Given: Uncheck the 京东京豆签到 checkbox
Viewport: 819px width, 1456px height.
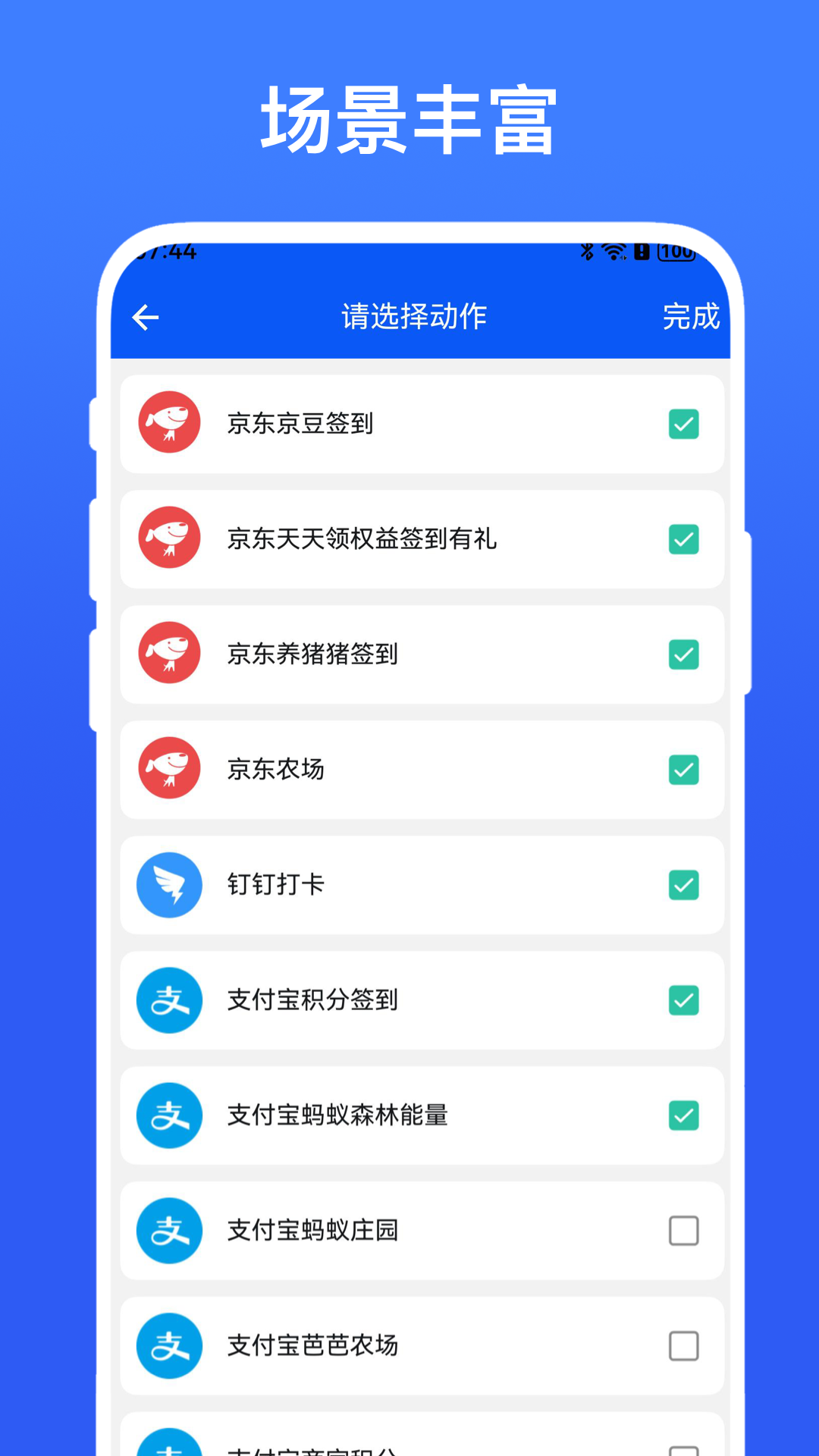Looking at the screenshot, I should click(684, 425).
